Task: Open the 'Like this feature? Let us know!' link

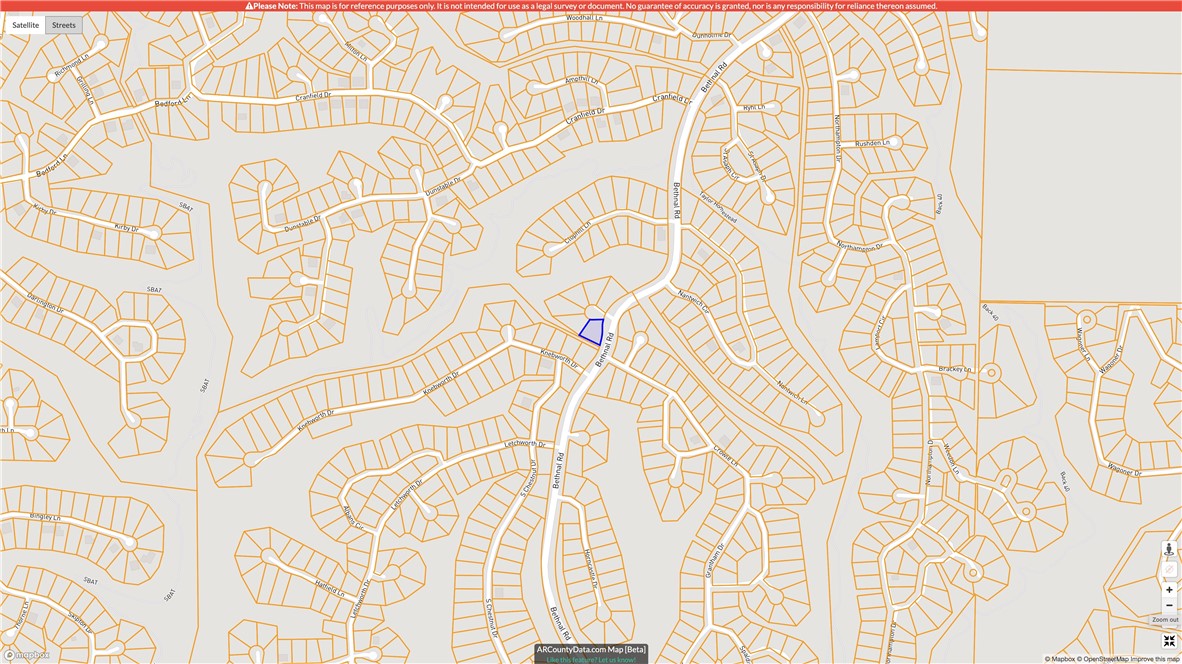Action: pyautogui.click(x=591, y=660)
